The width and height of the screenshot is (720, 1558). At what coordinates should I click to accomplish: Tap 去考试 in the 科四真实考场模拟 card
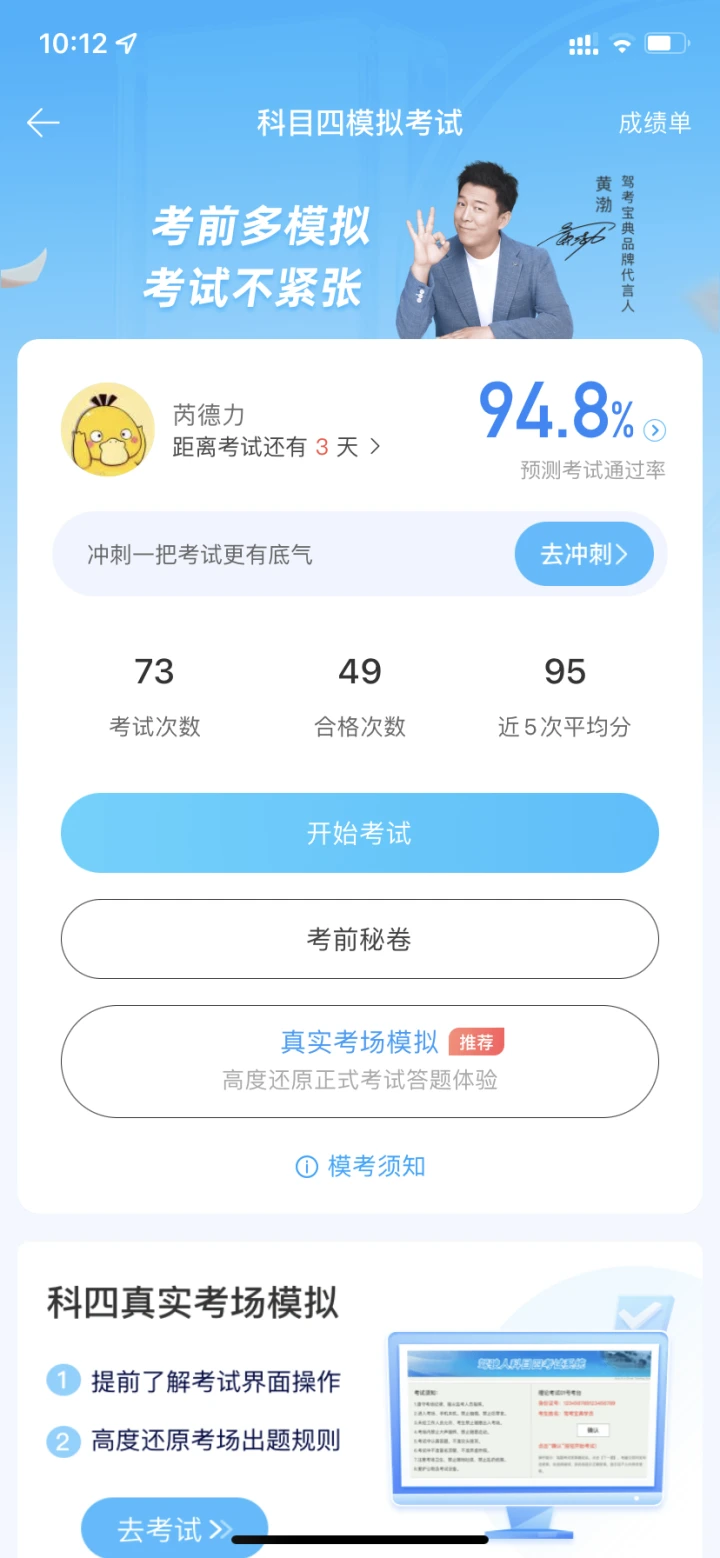[x=175, y=1529]
